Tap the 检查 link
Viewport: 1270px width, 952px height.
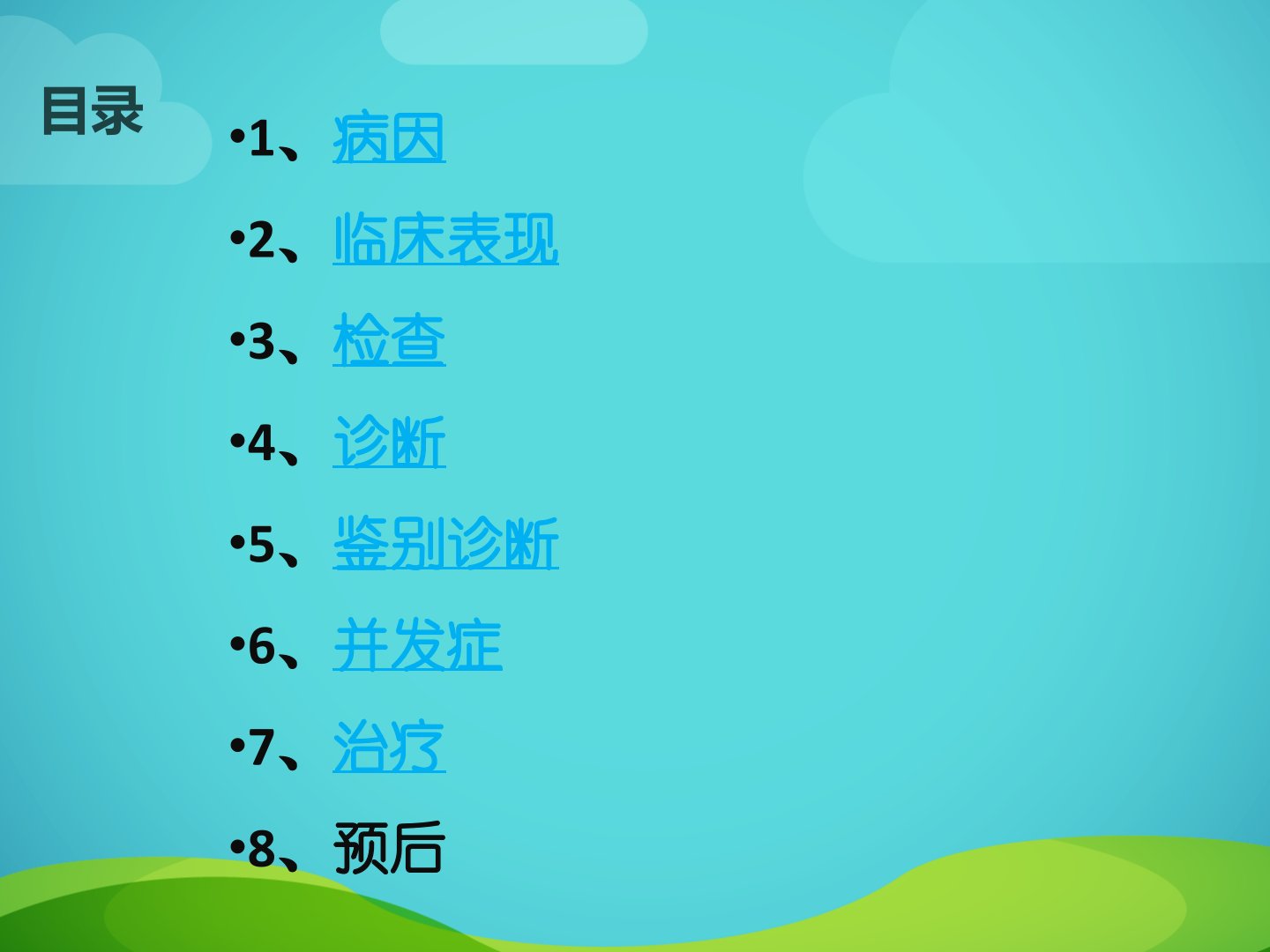coord(389,341)
